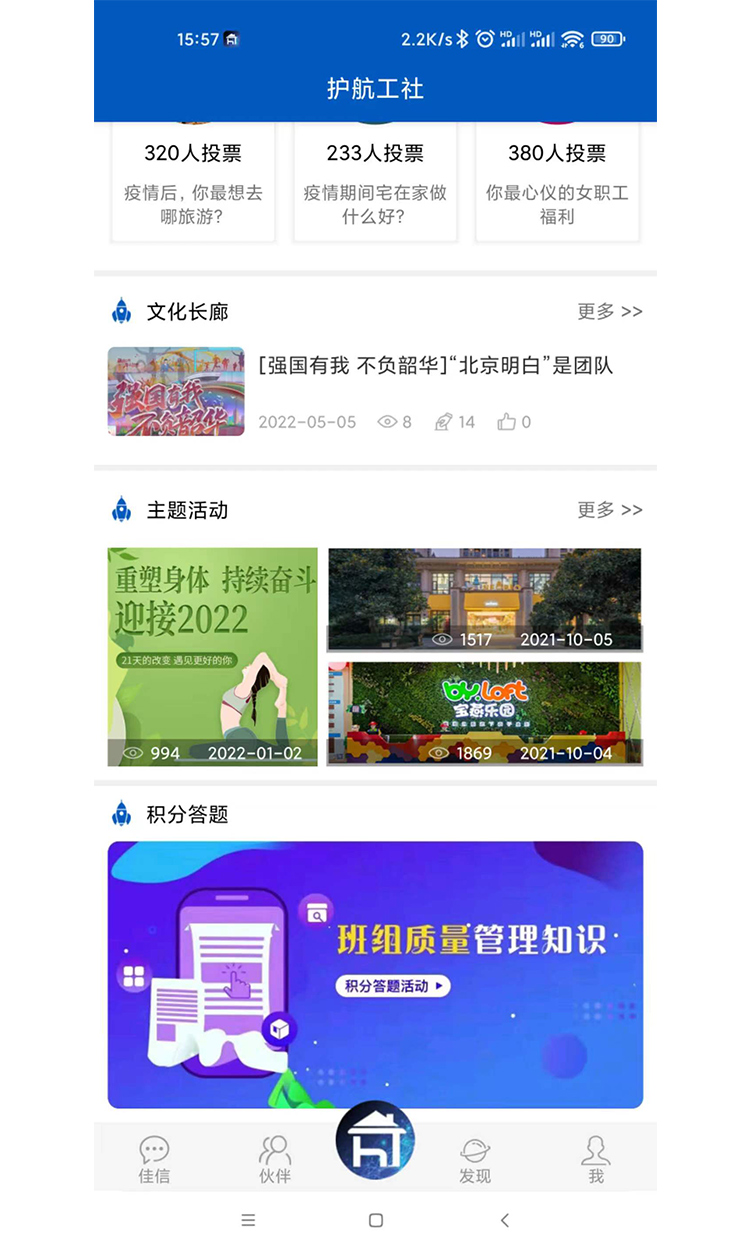Image resolution: width=750 pixels, height=1250 pixels.
Task: Open the 强国有我 不负韶华 article
Action: pos(435,366)
